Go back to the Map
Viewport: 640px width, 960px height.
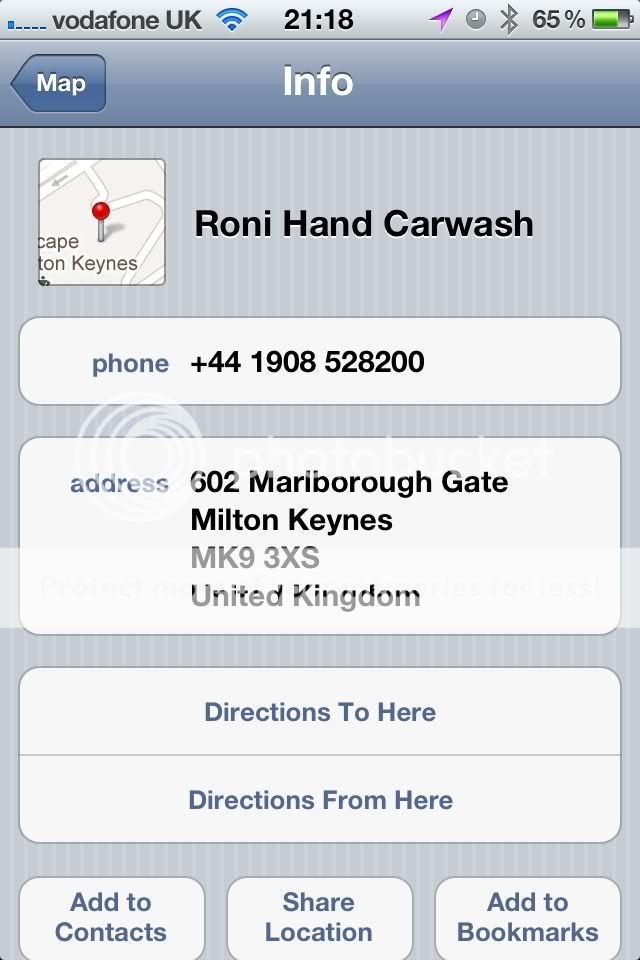click(59, 84)
